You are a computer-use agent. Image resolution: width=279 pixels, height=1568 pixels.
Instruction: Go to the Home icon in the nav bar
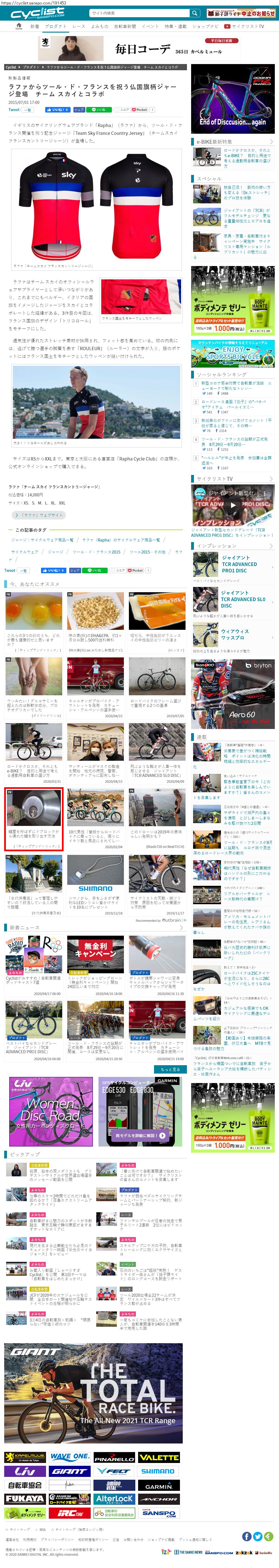click(x=19, y=26)
